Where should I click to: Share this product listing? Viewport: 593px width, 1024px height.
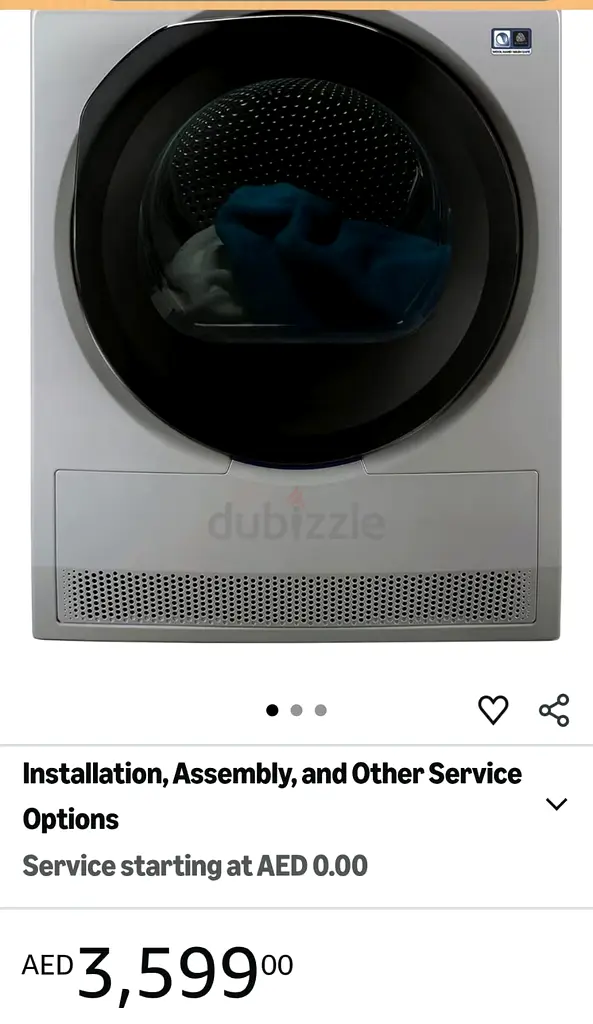[554, 710]
